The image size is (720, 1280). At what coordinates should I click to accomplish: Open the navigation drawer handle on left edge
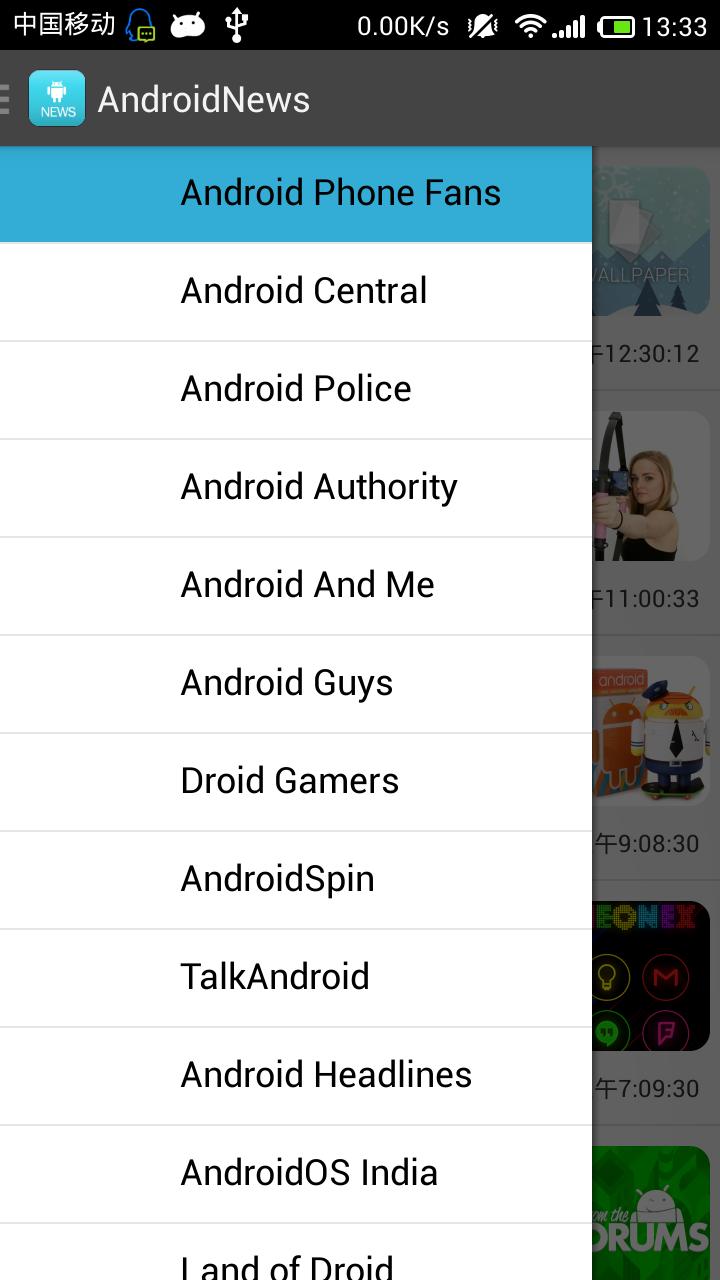(5, 99)
